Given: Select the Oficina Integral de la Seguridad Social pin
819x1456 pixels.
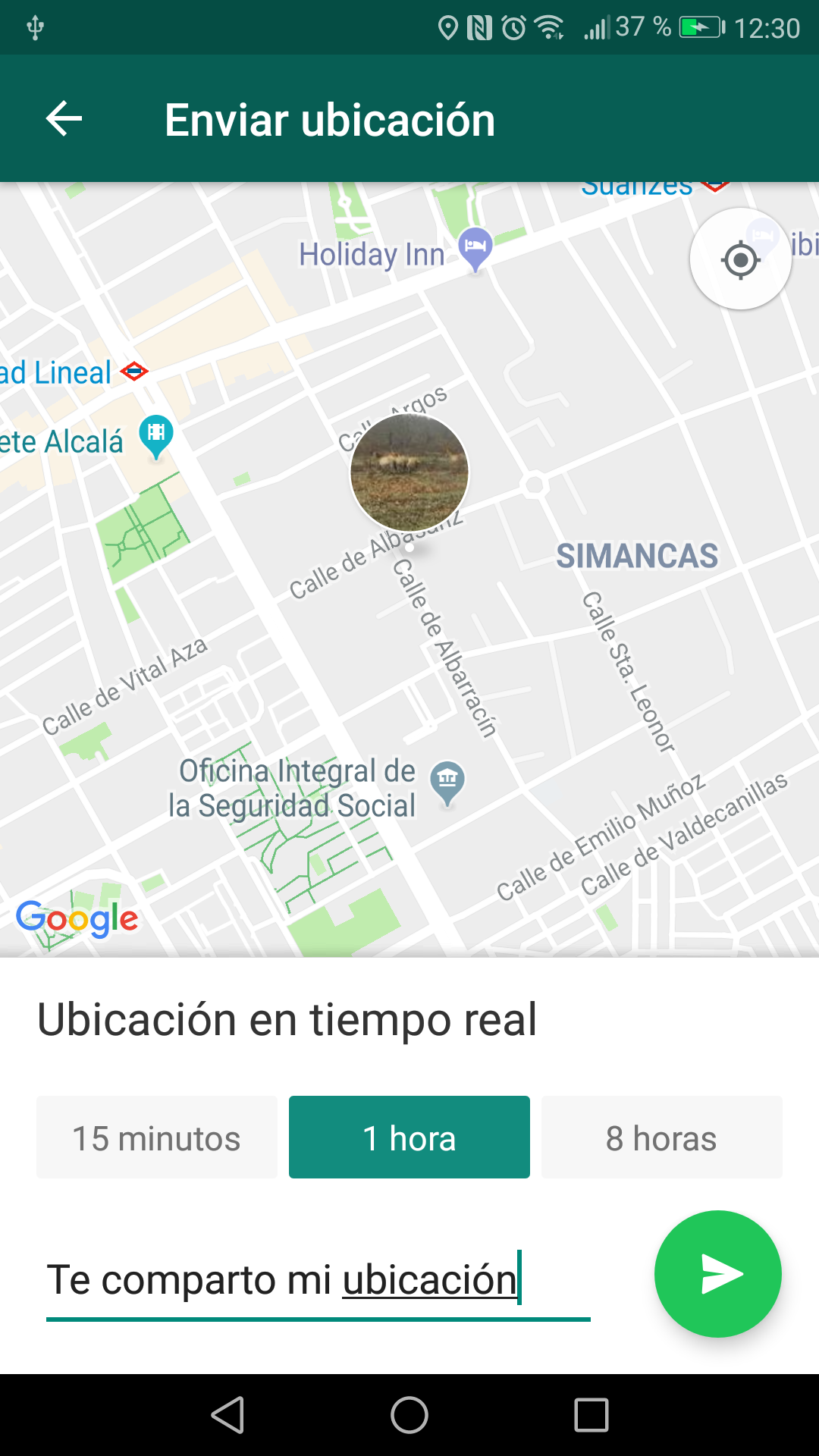Looking at the screenshot, I should tap(447, 780).
